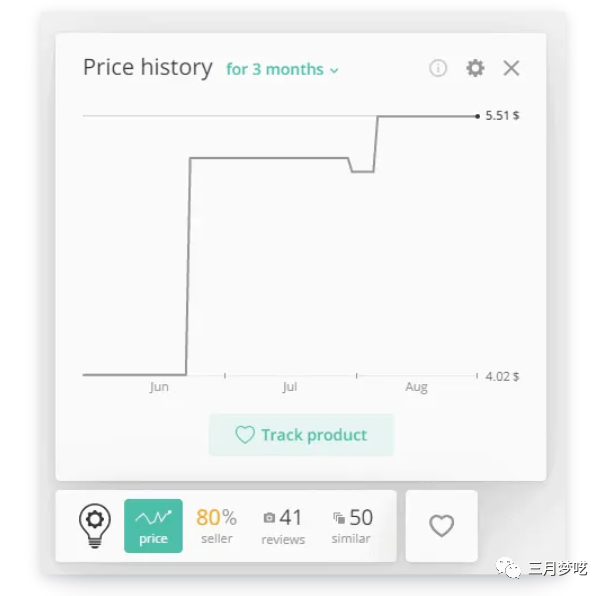Add product to favorites with the heart
The width and height of the screenshot is (607, 596).
coord(441,525)
